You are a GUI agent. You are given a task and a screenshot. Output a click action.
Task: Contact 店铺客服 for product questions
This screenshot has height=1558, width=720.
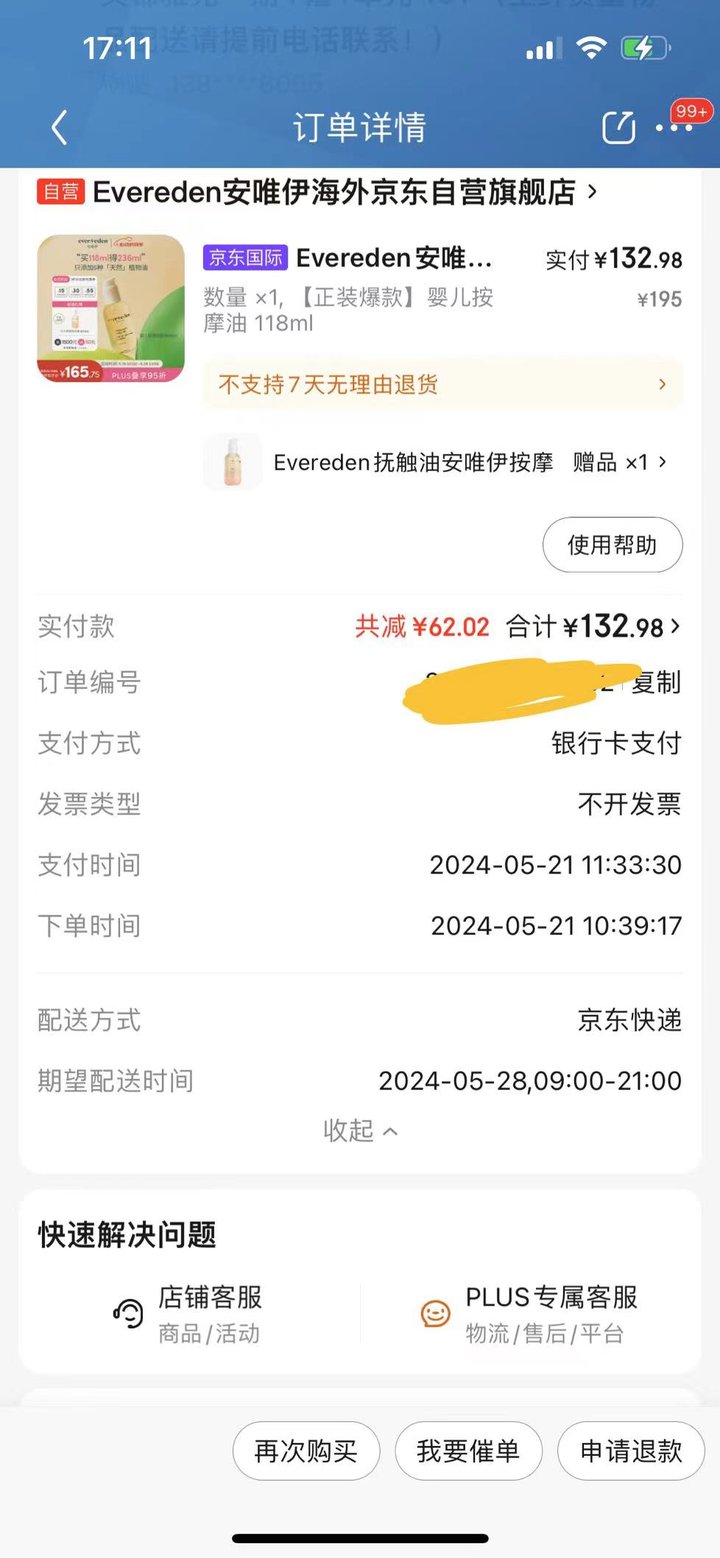coord(189,1314)
